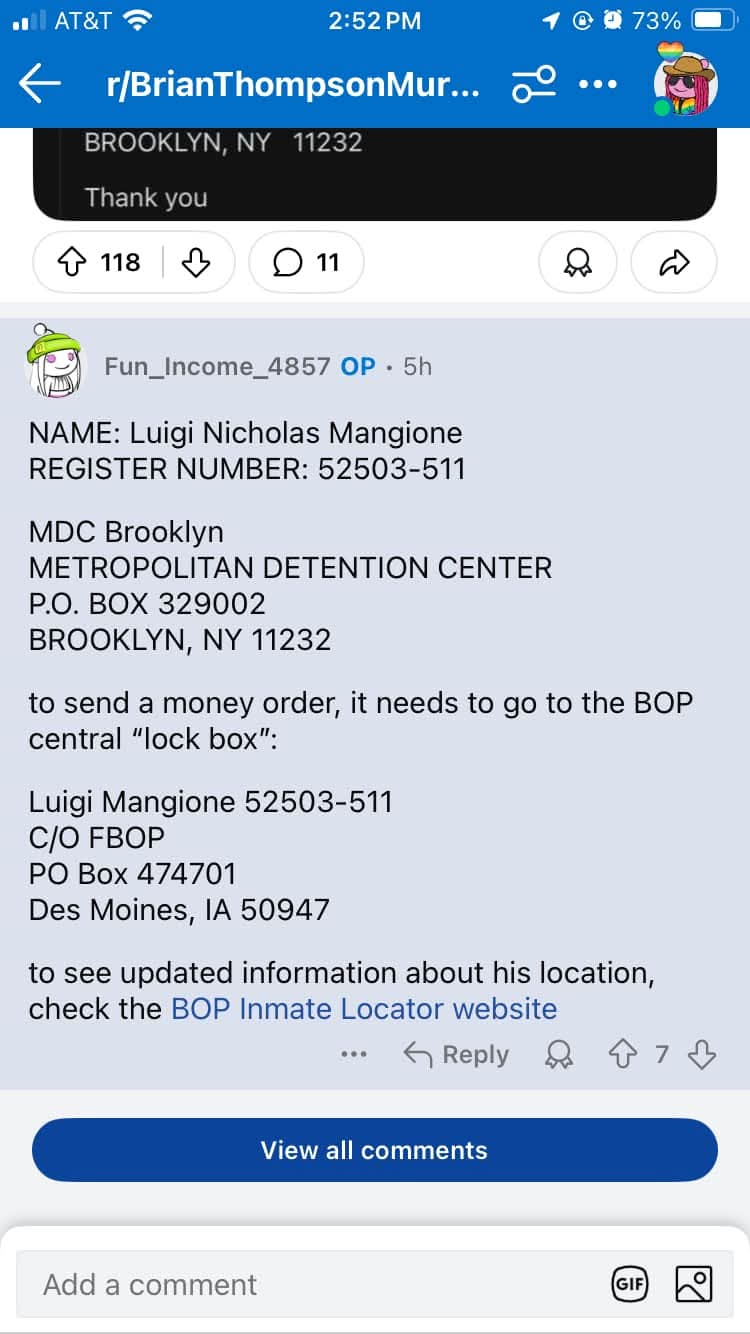Open more options for Fun_Income_4857's comment
The width and height of the screenshot is (750, 1334).
[x=353, y=1054]
